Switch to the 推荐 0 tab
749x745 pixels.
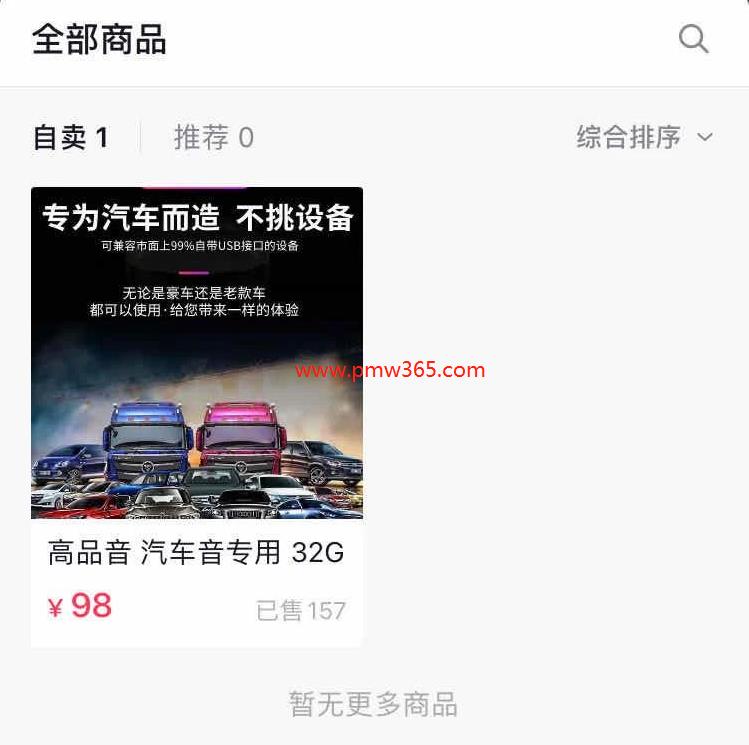[x=213, y=137]
